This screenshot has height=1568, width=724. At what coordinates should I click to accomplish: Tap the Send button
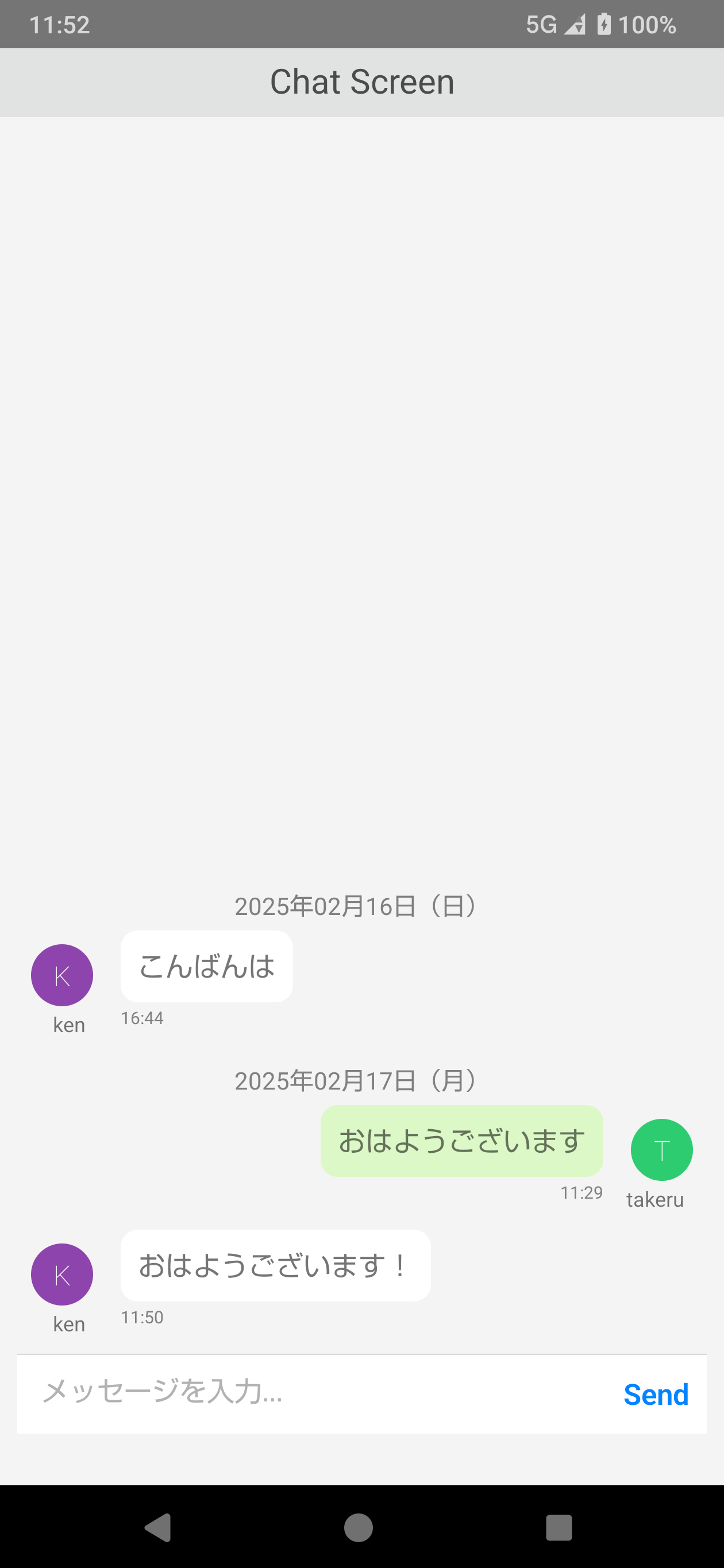pyautogui.click(x=656, y=1394)
